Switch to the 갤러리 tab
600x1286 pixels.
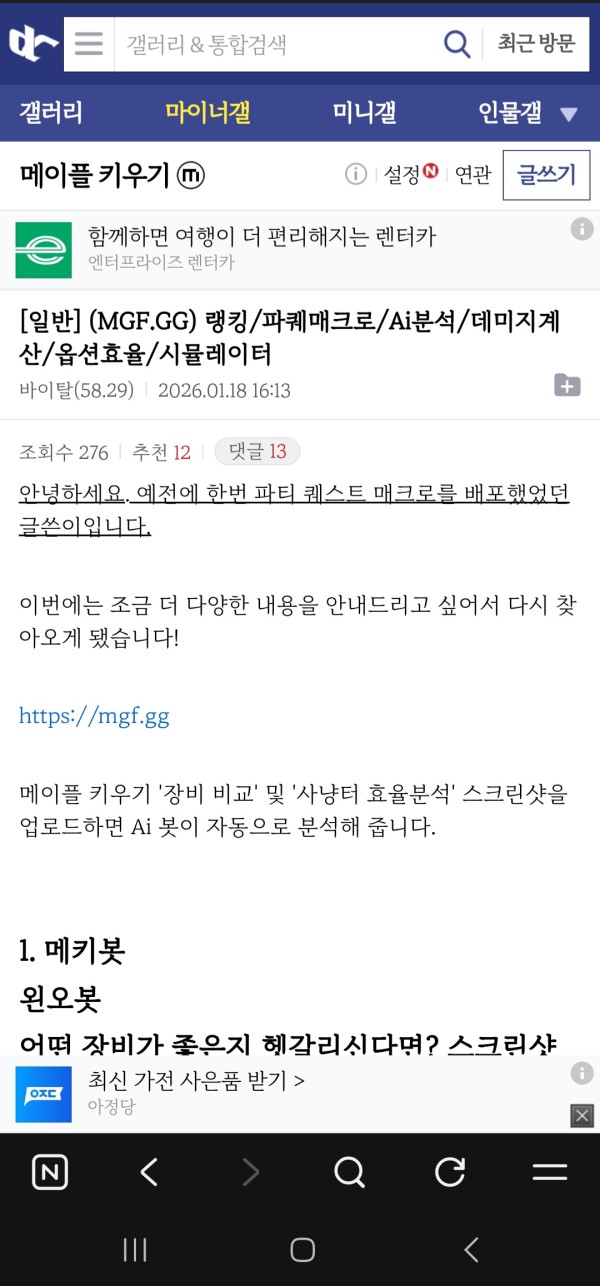(x=51, y=113)
